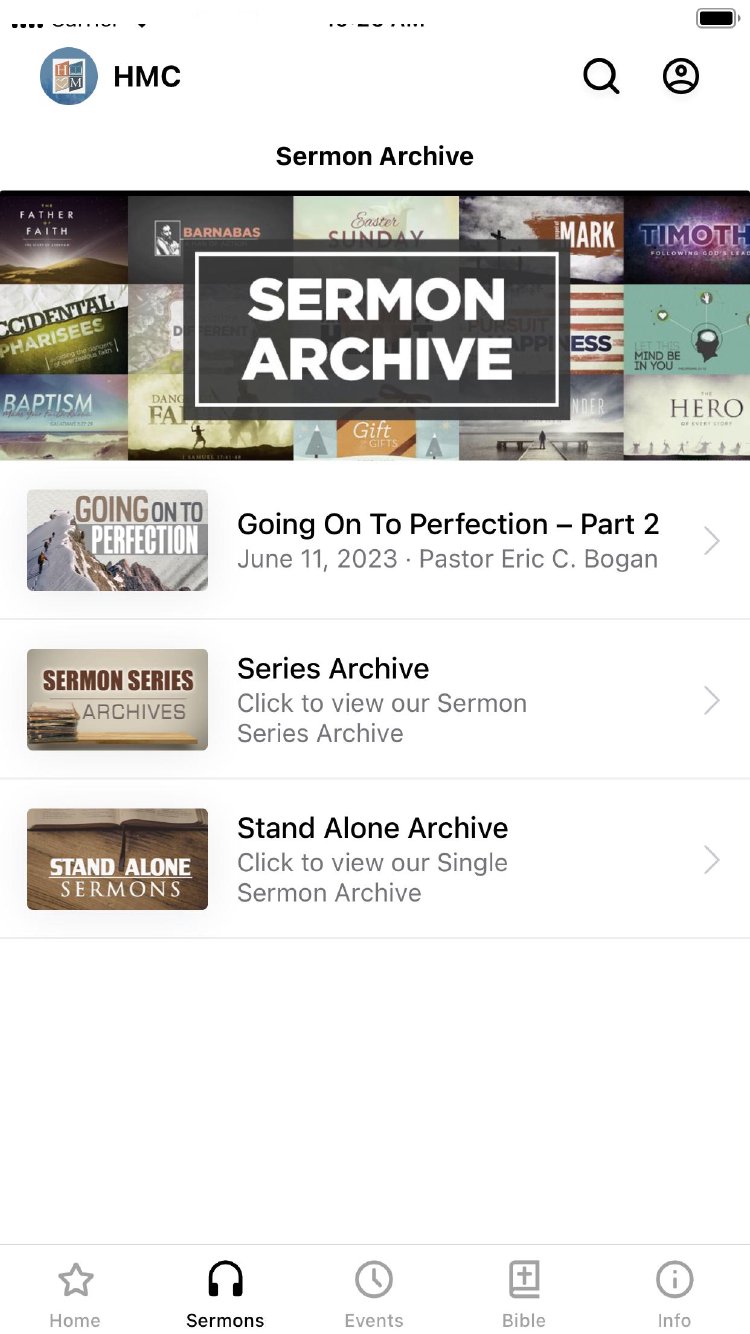The image size is (750, 1334).
Task: Switch to the Bible tab
Action: click(524, 1293)
